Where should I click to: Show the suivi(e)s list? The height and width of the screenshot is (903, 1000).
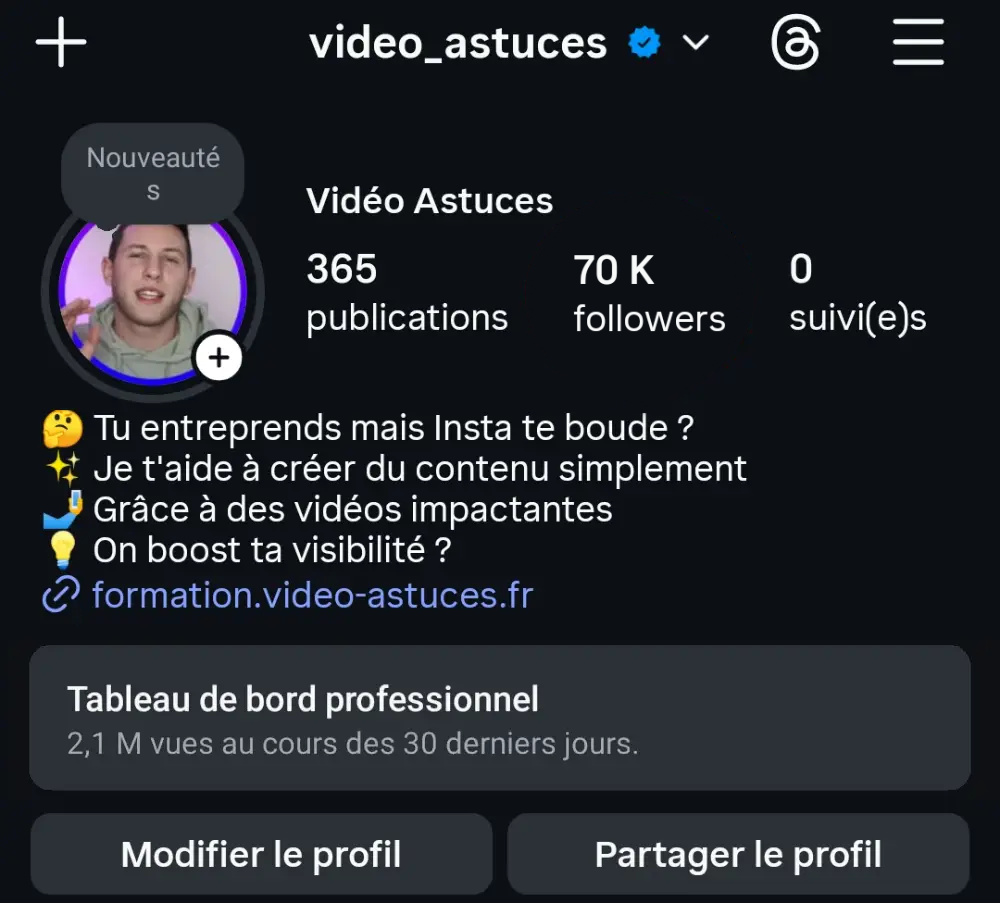tap(857, 292)
